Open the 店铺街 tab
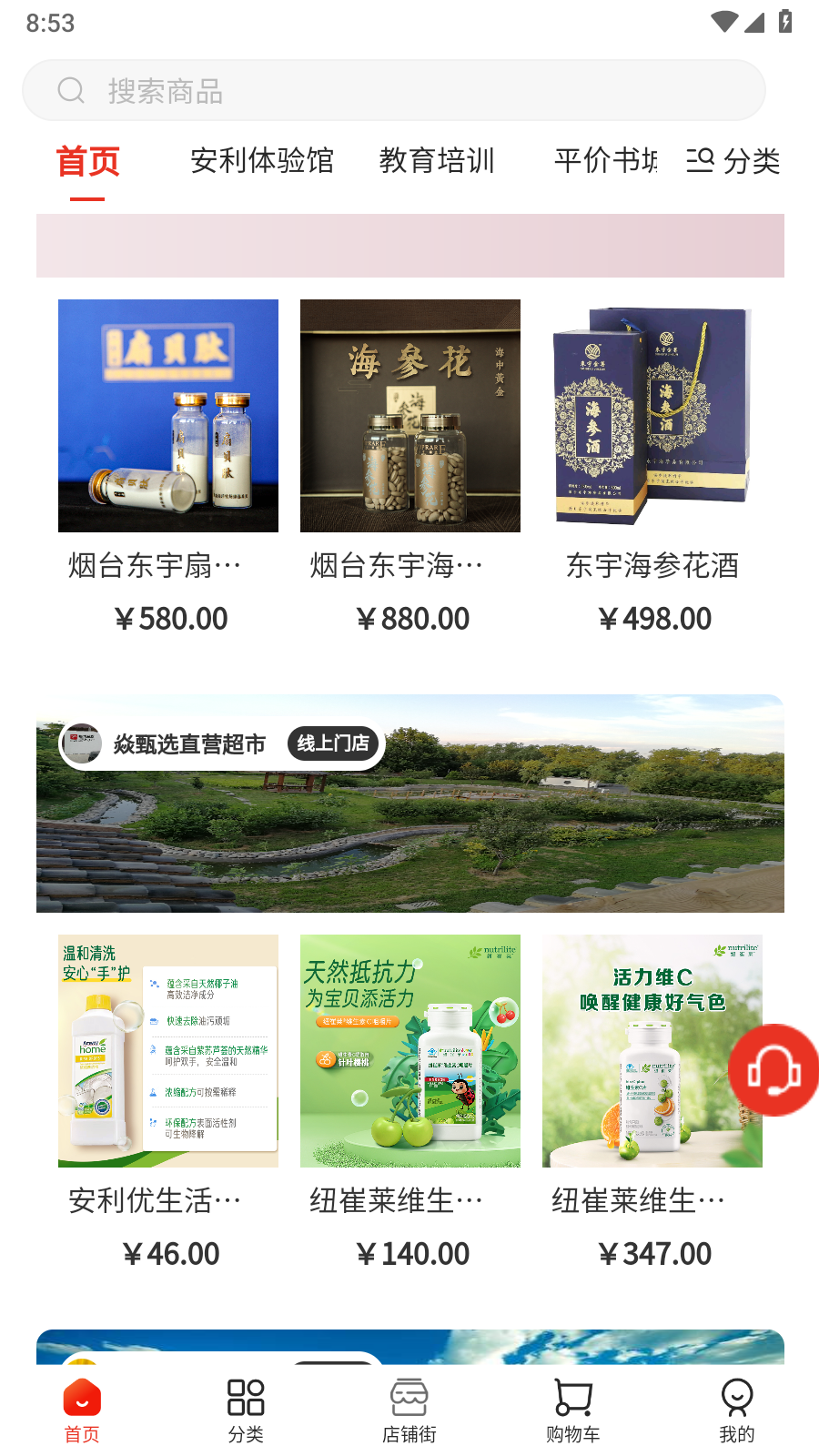 (409, 1410)
